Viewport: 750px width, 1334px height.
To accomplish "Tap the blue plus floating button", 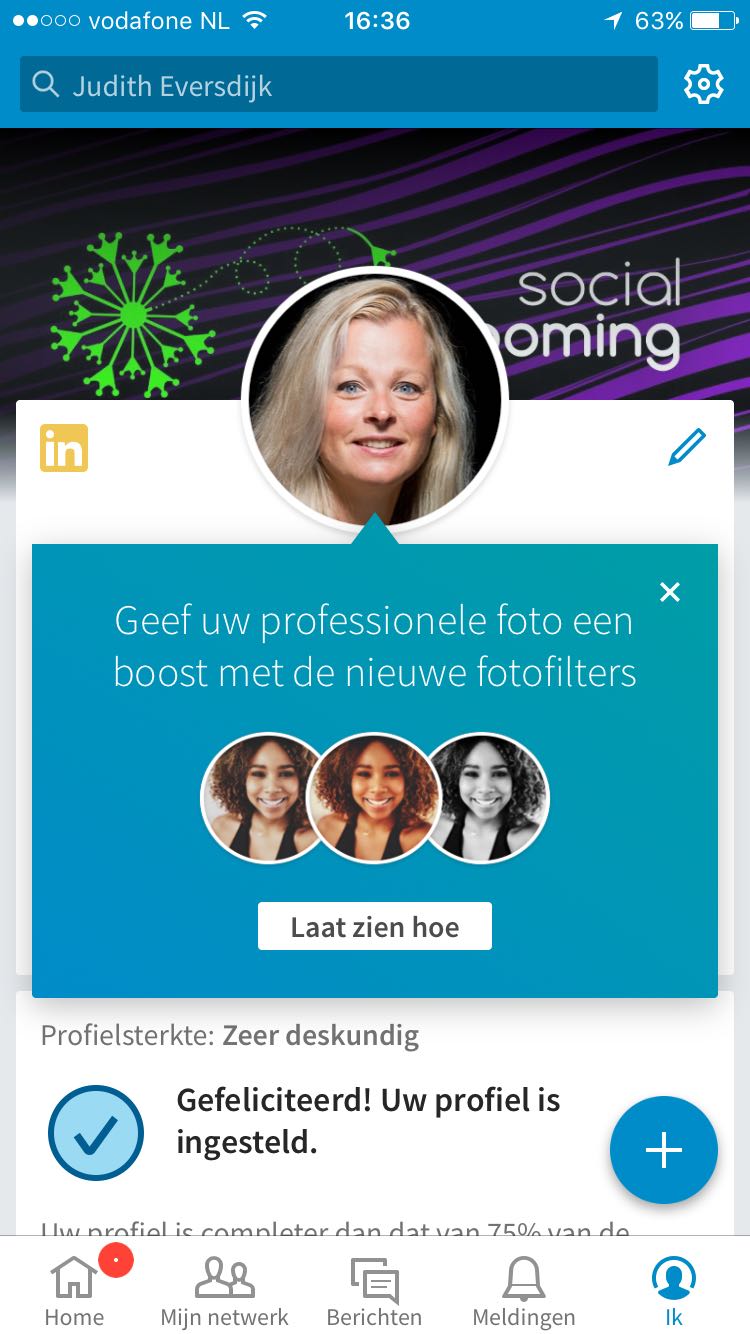I will coord(664,1150).
